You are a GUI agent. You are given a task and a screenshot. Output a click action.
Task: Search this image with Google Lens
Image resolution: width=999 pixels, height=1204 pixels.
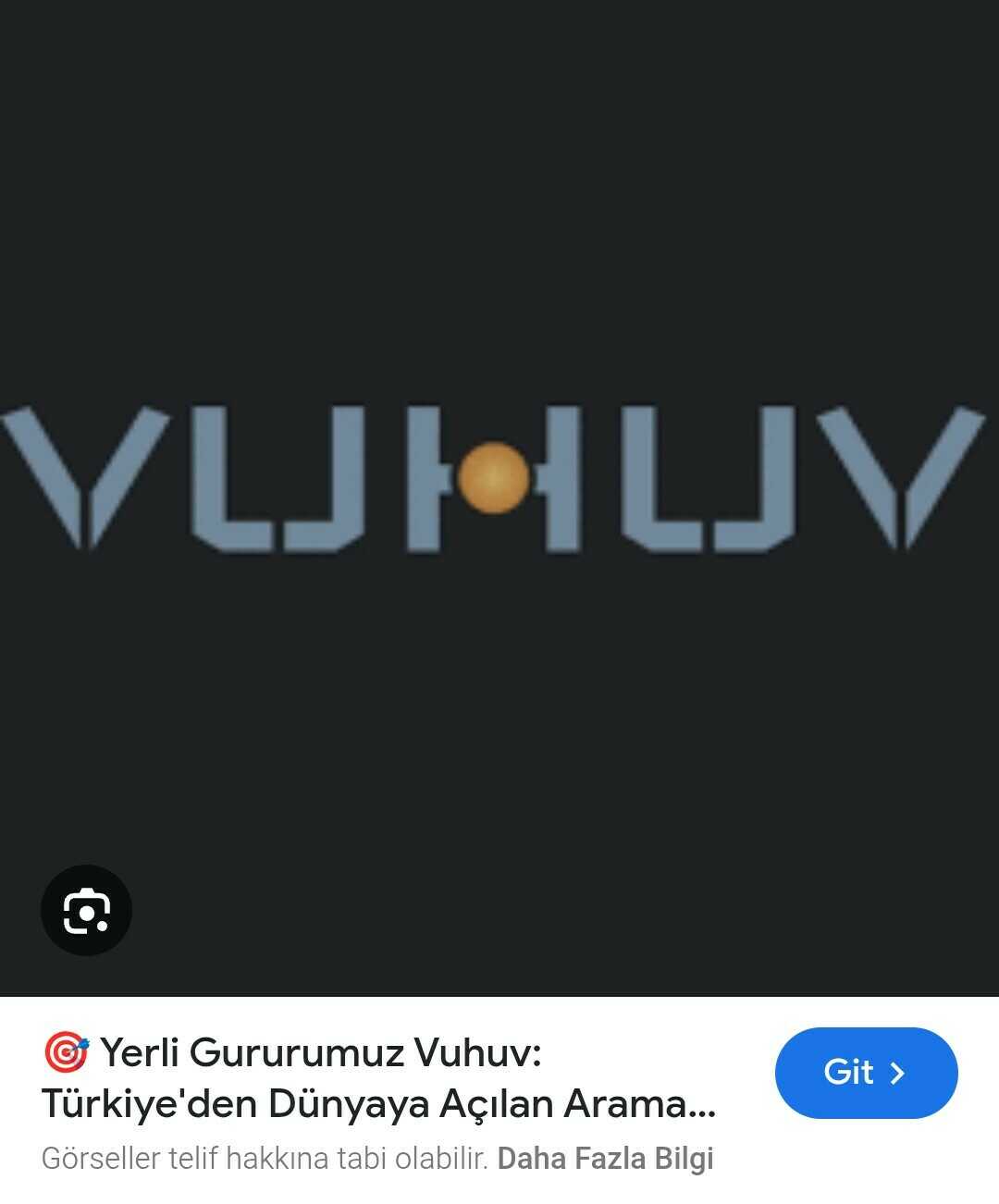coord(86,911)
